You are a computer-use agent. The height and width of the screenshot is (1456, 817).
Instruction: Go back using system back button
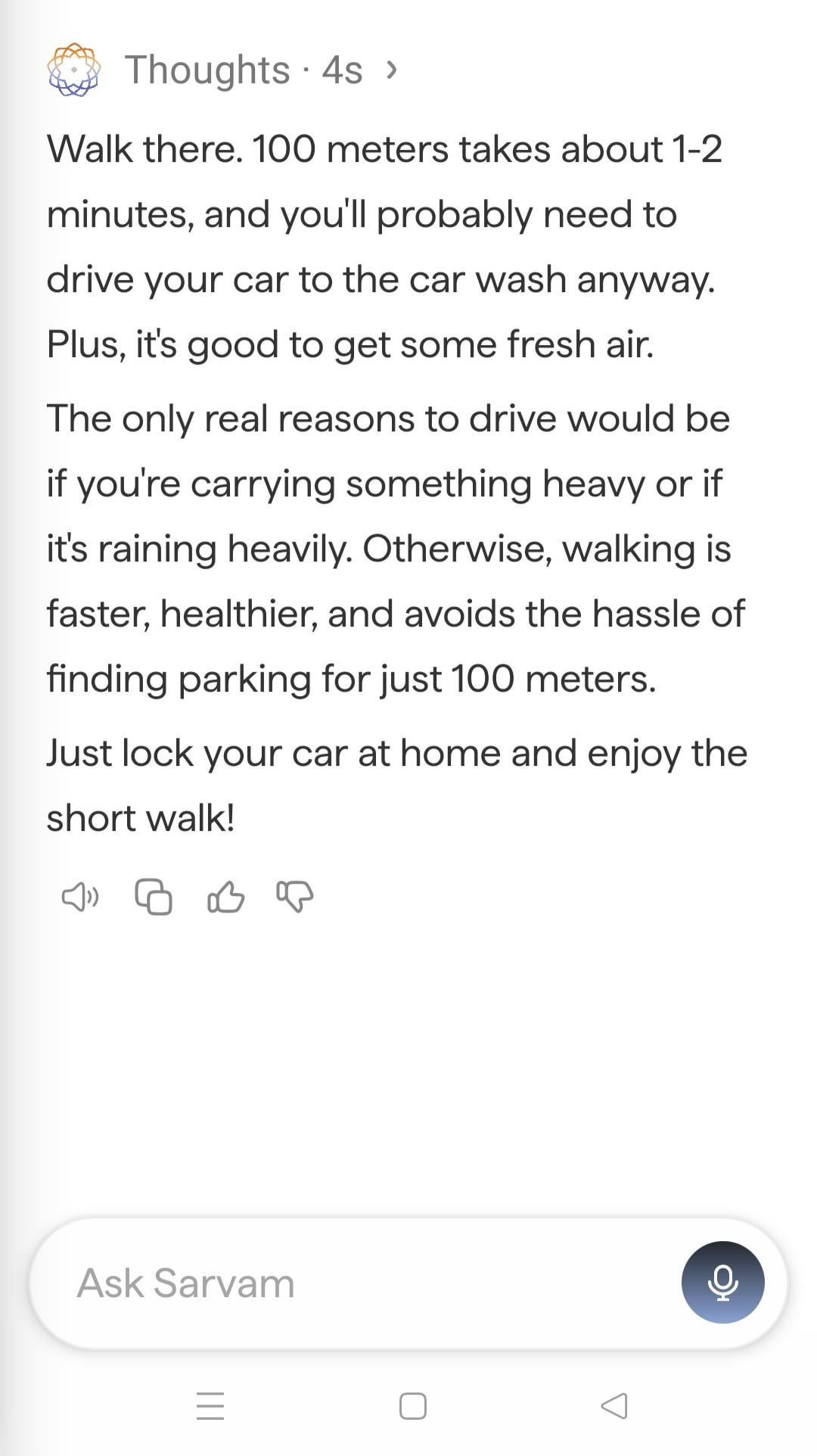(x=614, y=1406)
